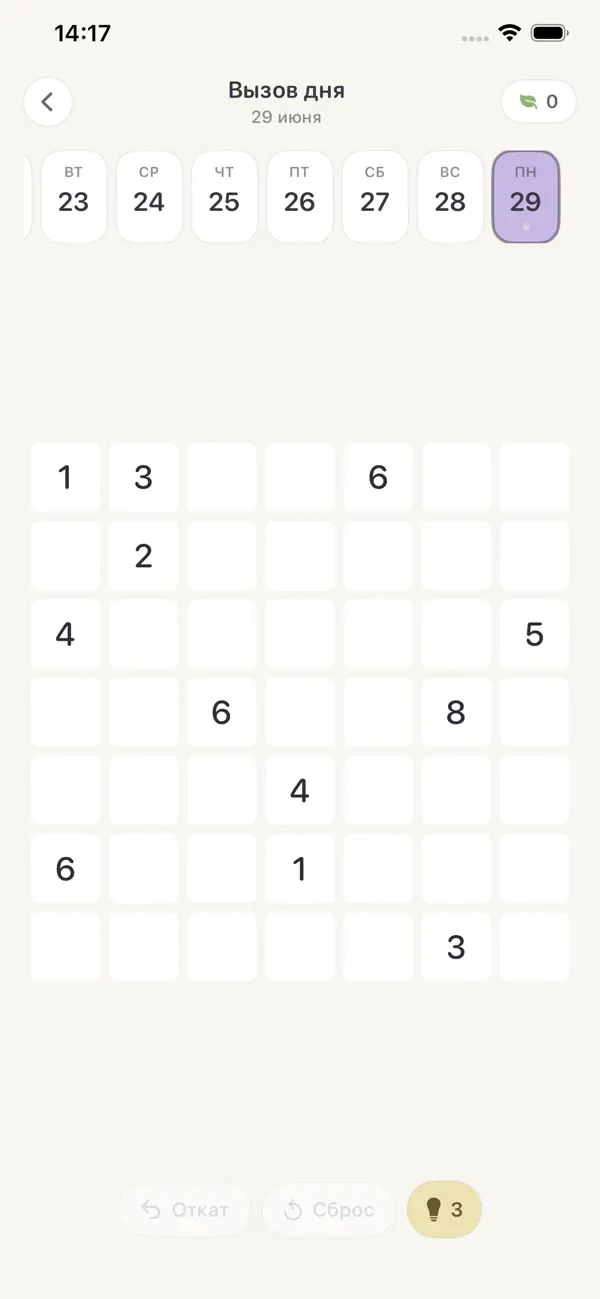The image size is (600, 1299).
Task: Tap the Откат undo button
Action: click(x=184, y=1209)
